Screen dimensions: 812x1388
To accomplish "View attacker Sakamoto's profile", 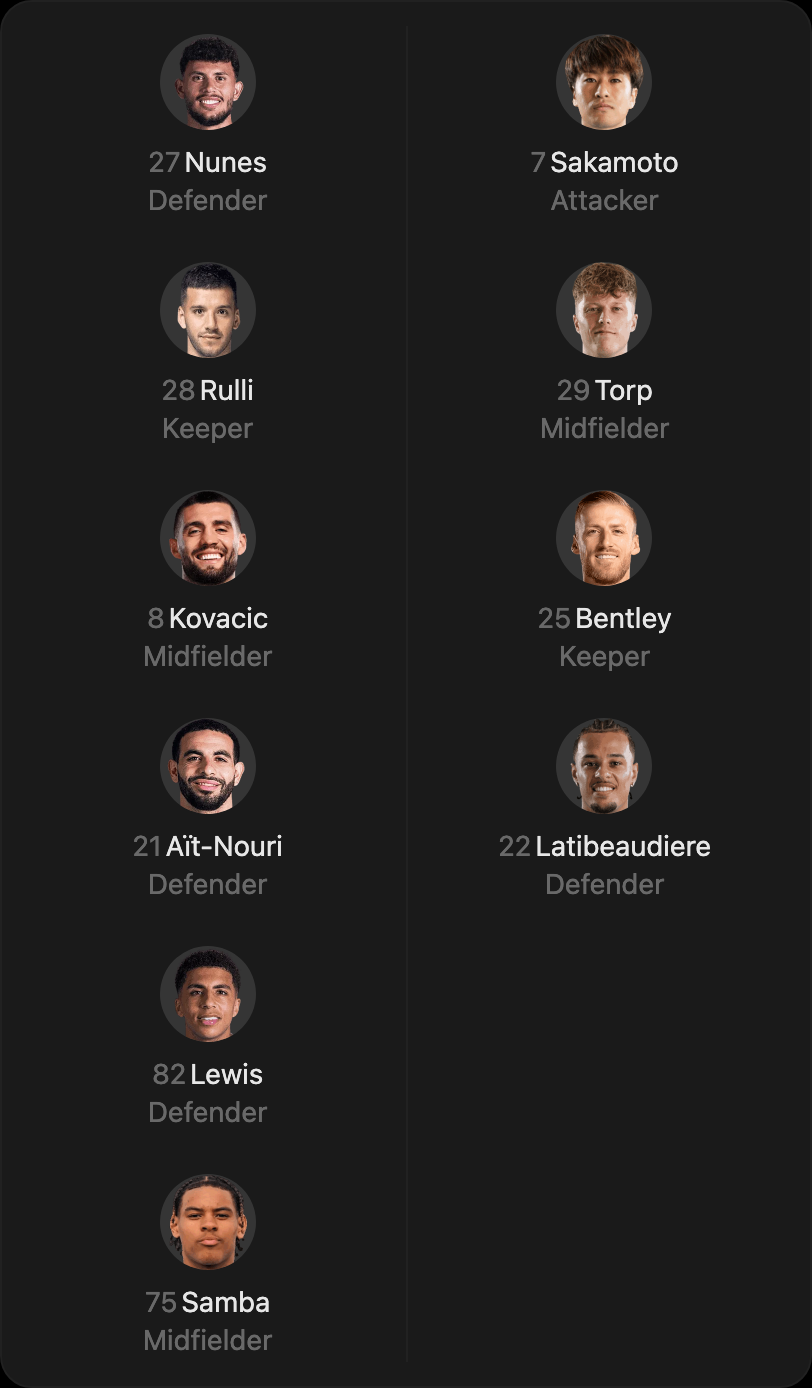I will tap(604, 125).
